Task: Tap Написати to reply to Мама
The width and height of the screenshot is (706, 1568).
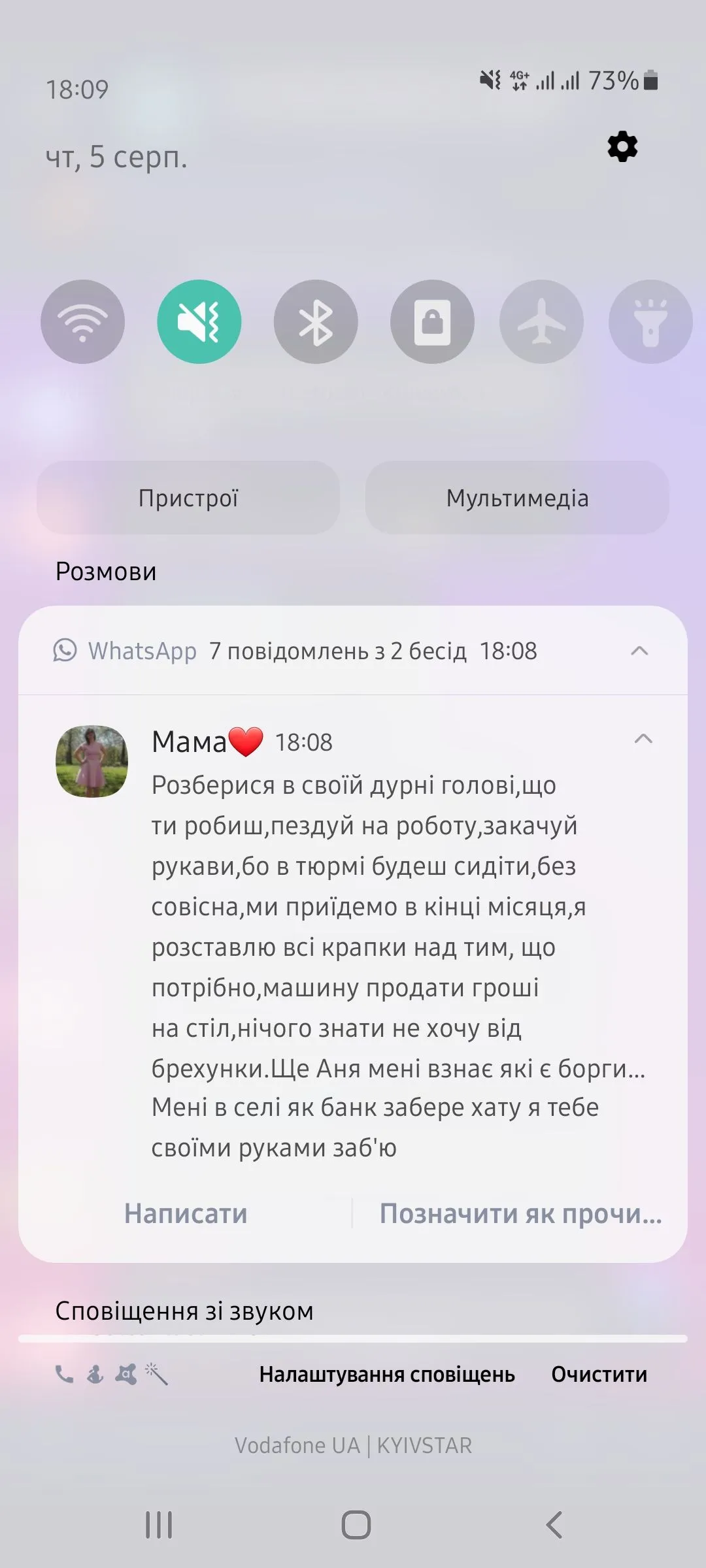Action: (186, 1213)
